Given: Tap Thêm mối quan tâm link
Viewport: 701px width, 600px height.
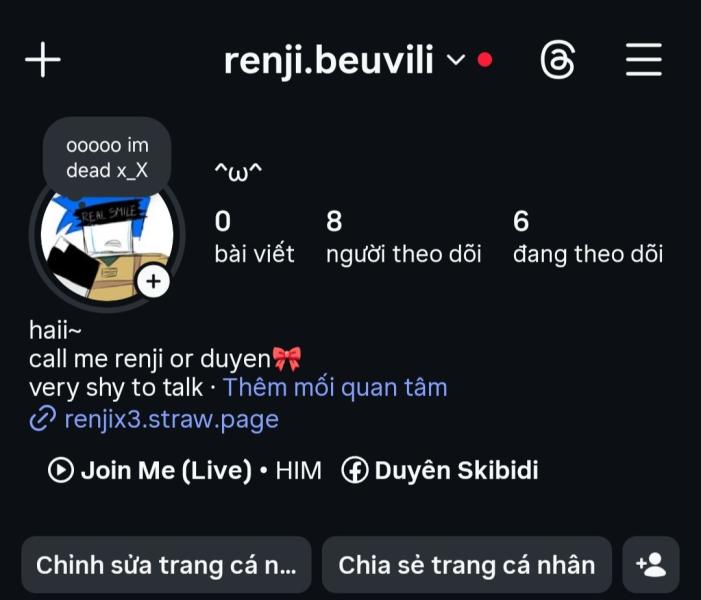Looking at the screenshot, I should [335, 387].
